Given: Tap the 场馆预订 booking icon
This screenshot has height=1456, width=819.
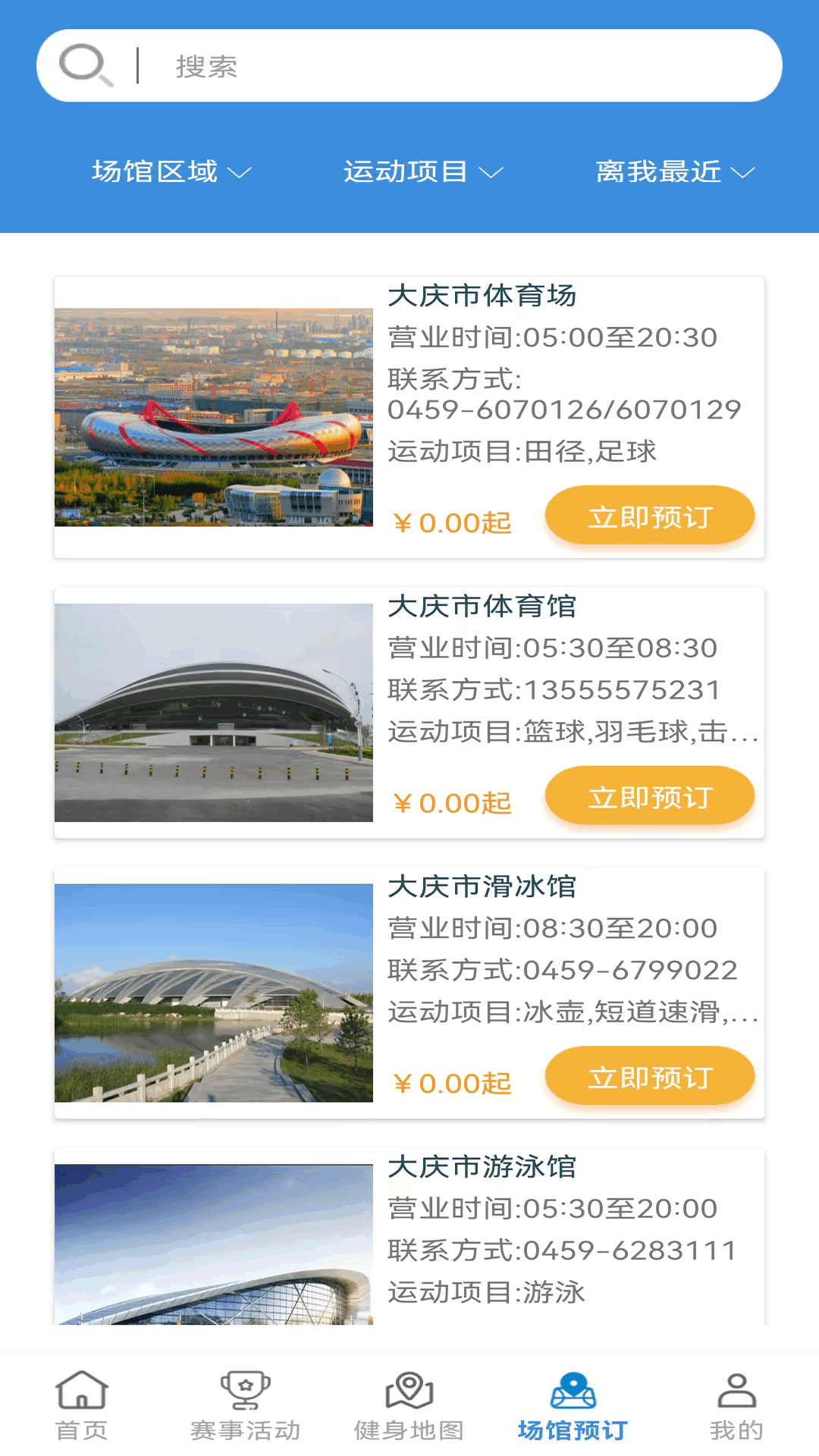Looking at the screenshot, I should (x=575, y=1395).
